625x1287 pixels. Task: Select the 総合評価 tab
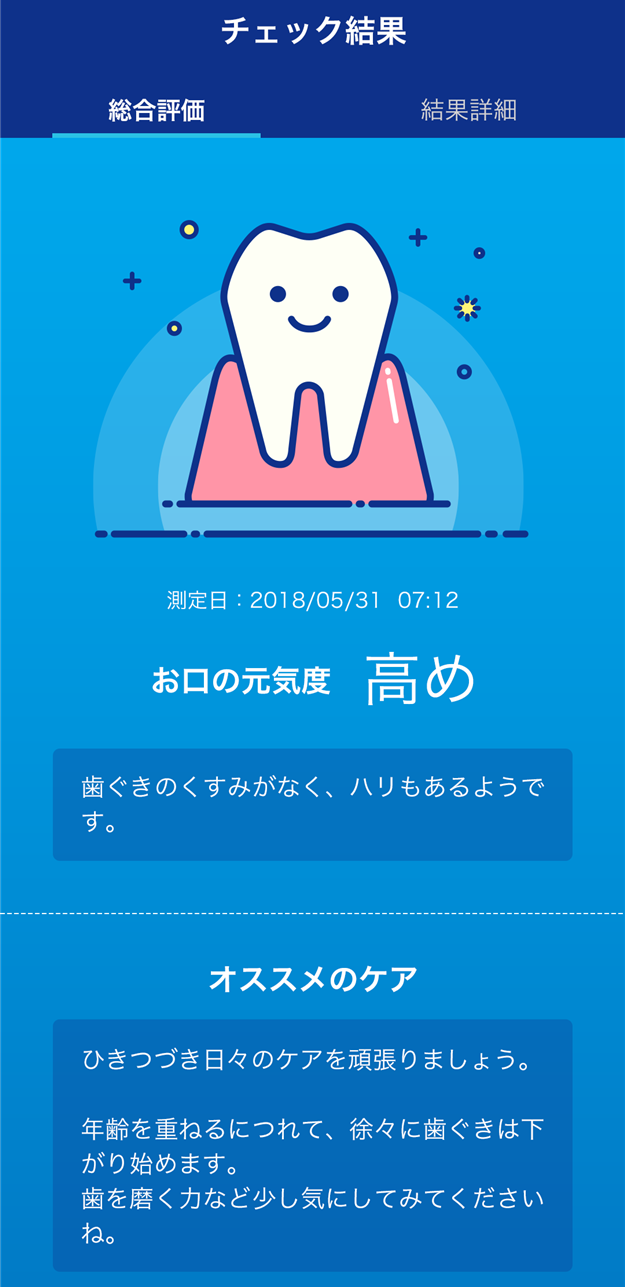pyautogui.click(x=156, y=110)
